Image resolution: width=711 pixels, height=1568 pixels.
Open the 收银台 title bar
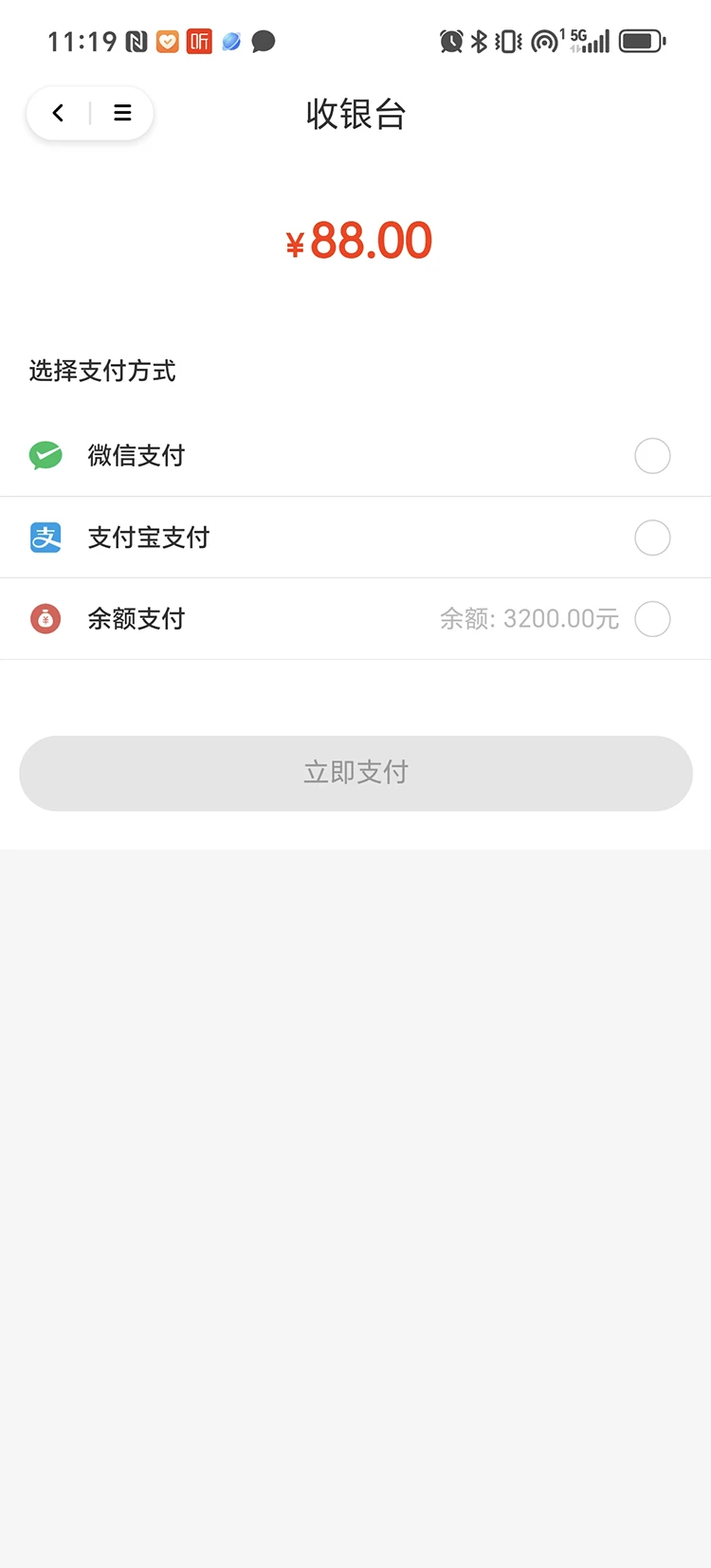[356, 115]
